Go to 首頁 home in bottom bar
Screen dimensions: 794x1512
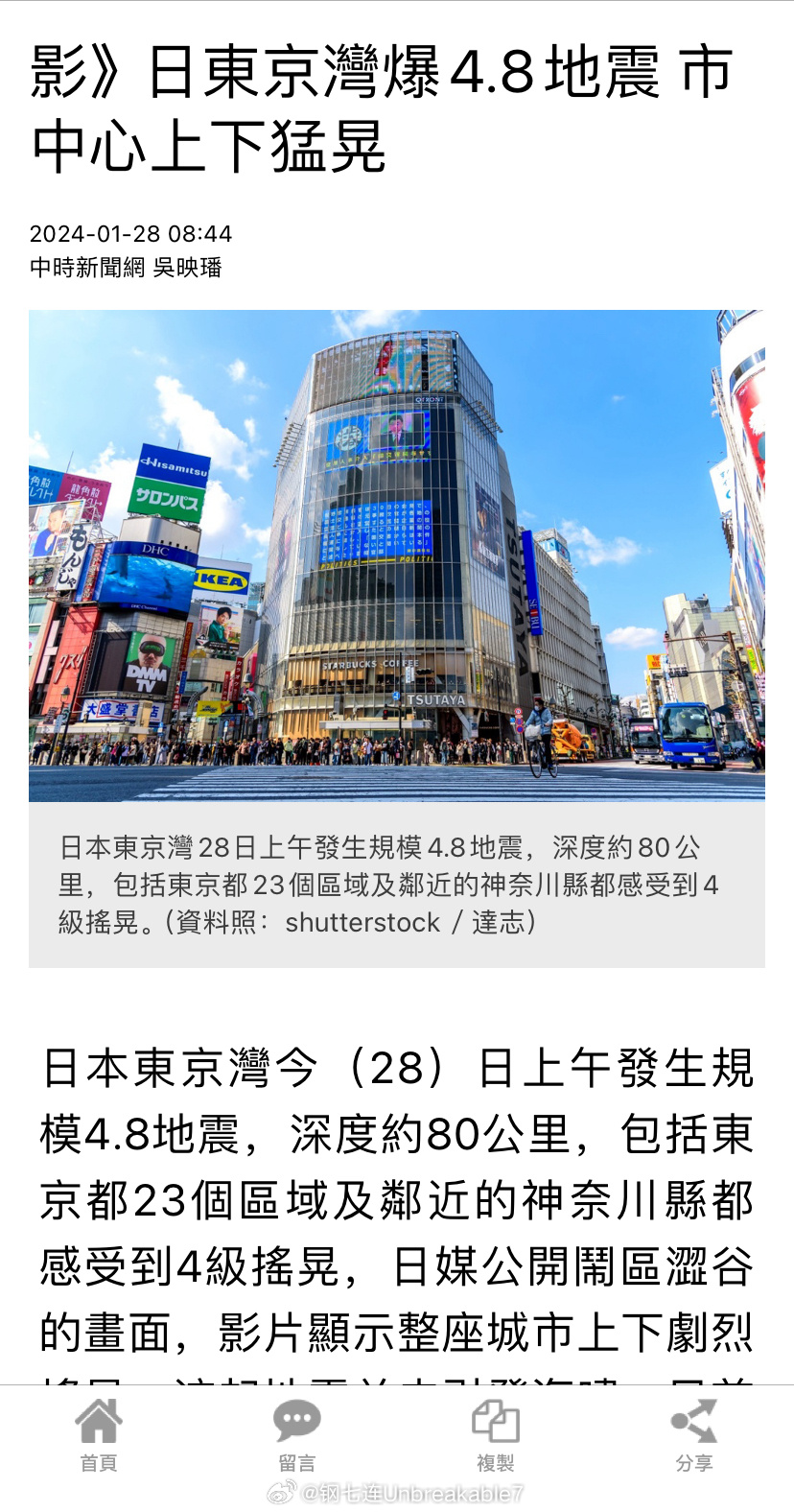click(x=99, y=1435)
